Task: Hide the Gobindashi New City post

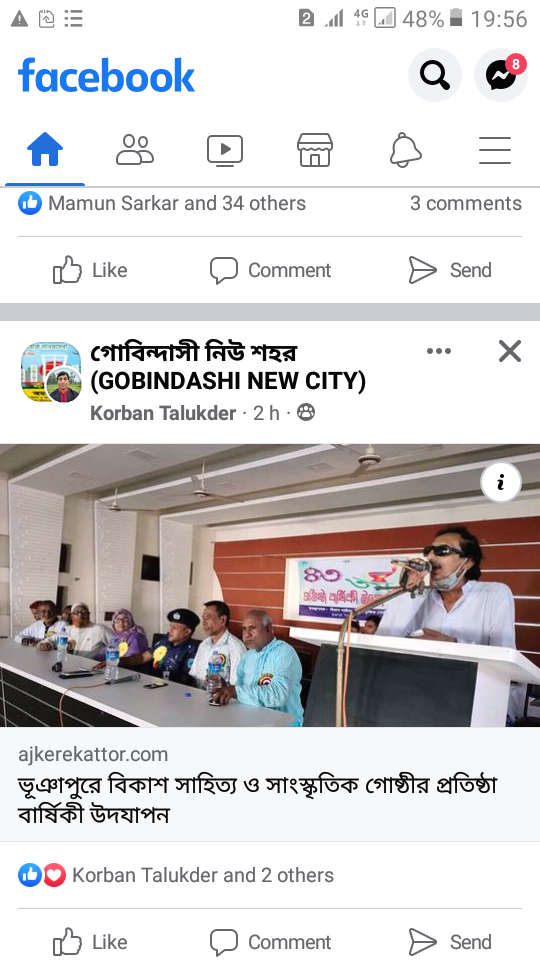Action: tap(509, 351)
